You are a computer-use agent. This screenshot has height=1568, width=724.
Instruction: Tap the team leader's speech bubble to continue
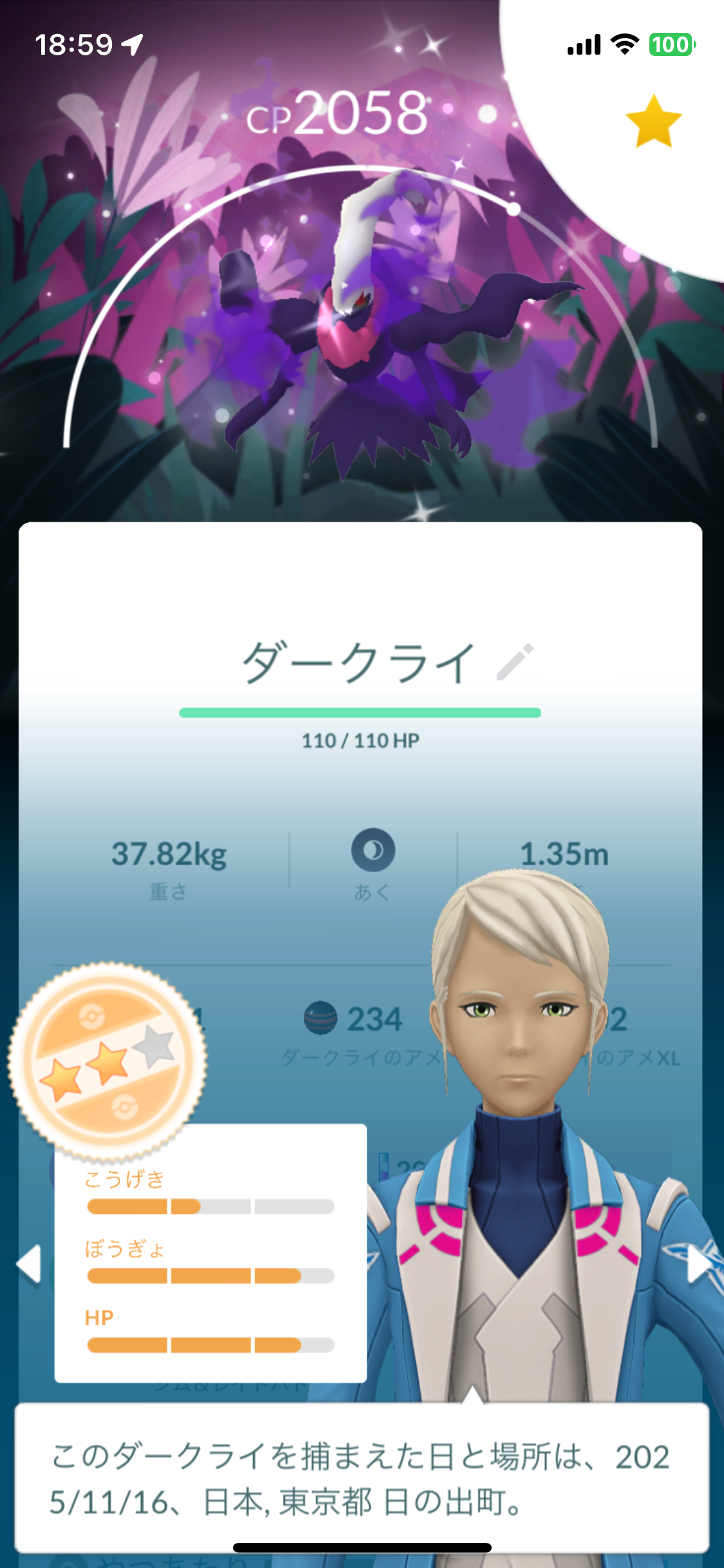[x=362, y=1478]
